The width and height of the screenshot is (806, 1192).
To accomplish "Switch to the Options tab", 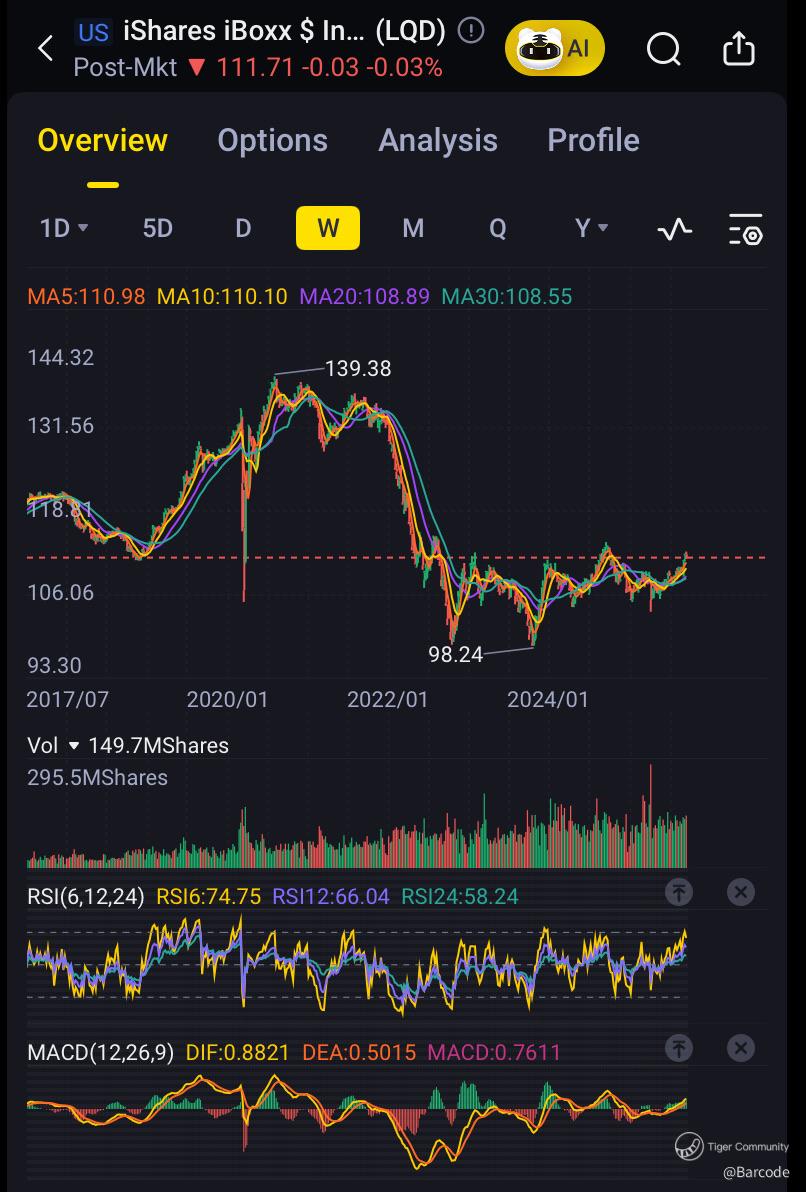I will 272,140.
